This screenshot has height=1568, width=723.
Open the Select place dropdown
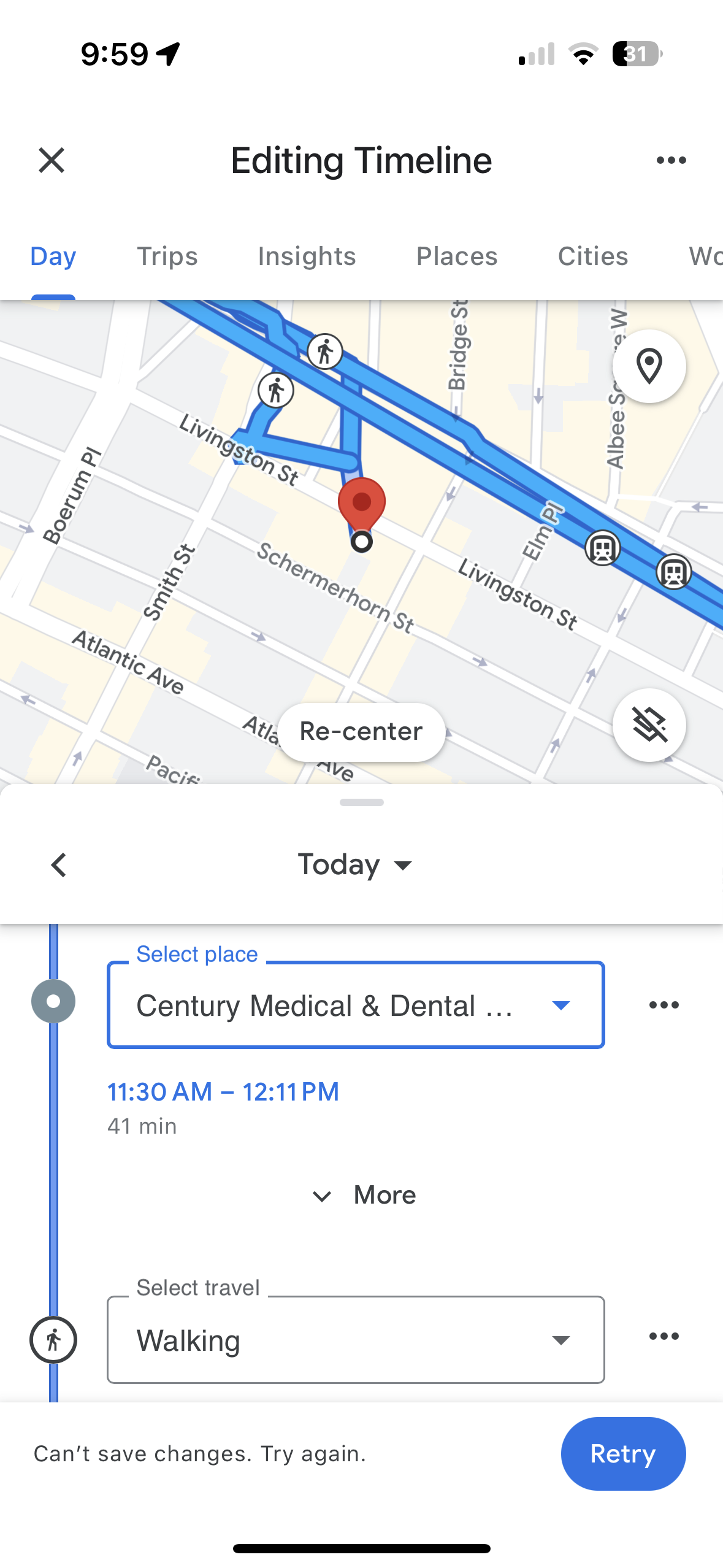click(x=356, y=1005)
